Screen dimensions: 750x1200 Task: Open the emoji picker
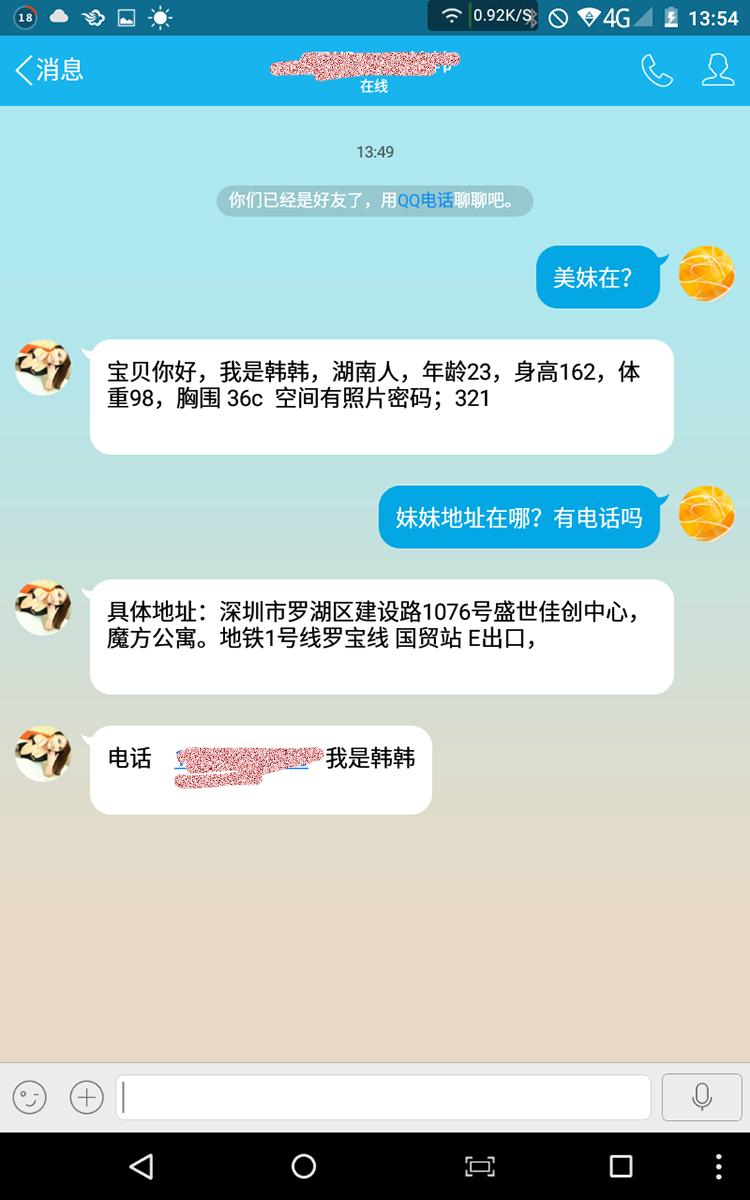point(30,1097)
